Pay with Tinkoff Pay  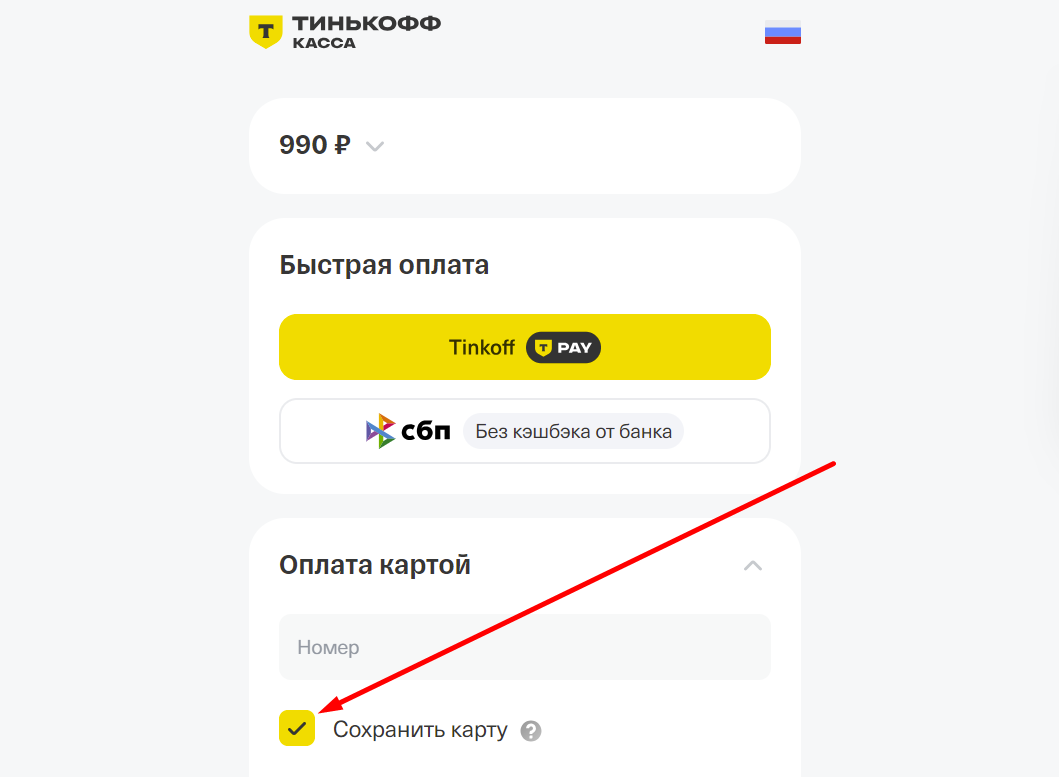[524, 347]
